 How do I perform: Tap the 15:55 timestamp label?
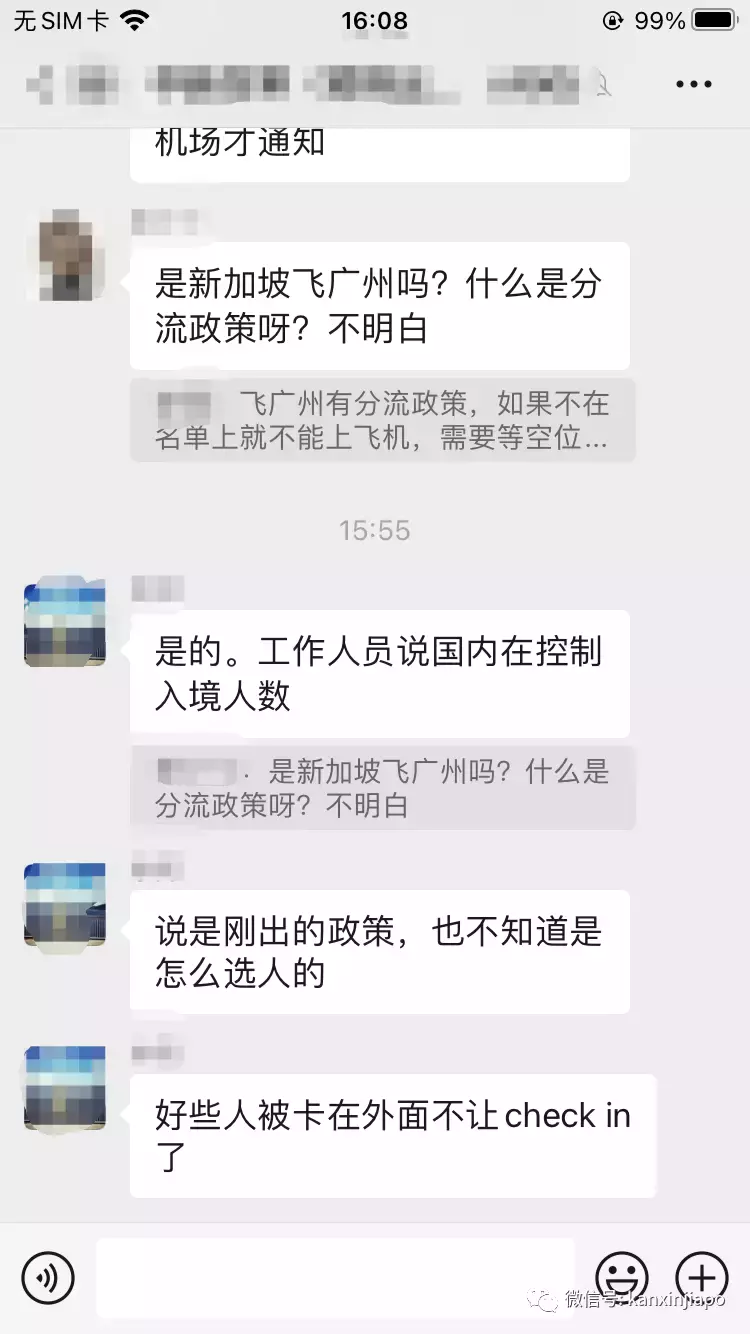[x=374, y=530]
